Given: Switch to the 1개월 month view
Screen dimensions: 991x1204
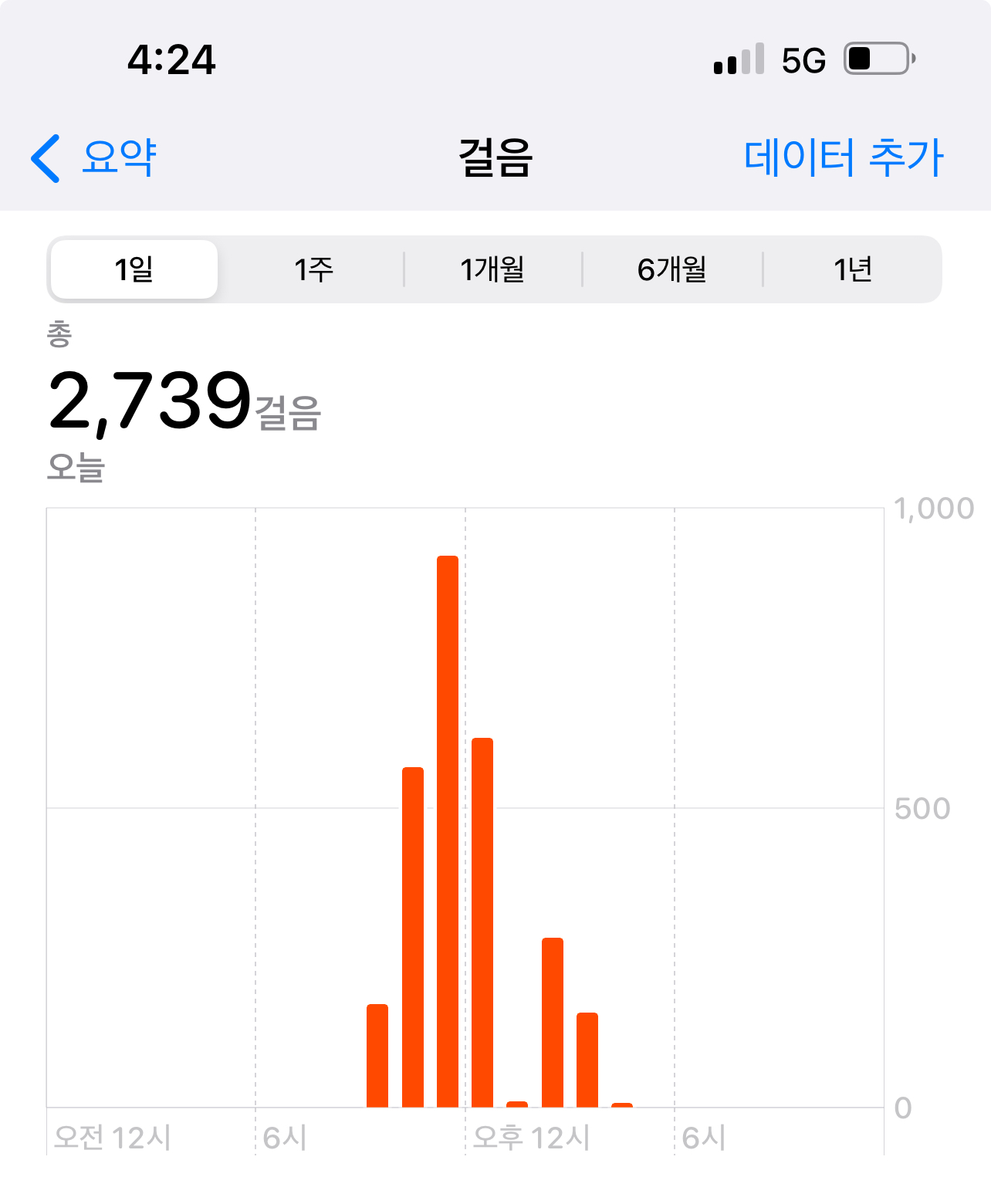Looking at the screenshot, I should pos(492,269).
